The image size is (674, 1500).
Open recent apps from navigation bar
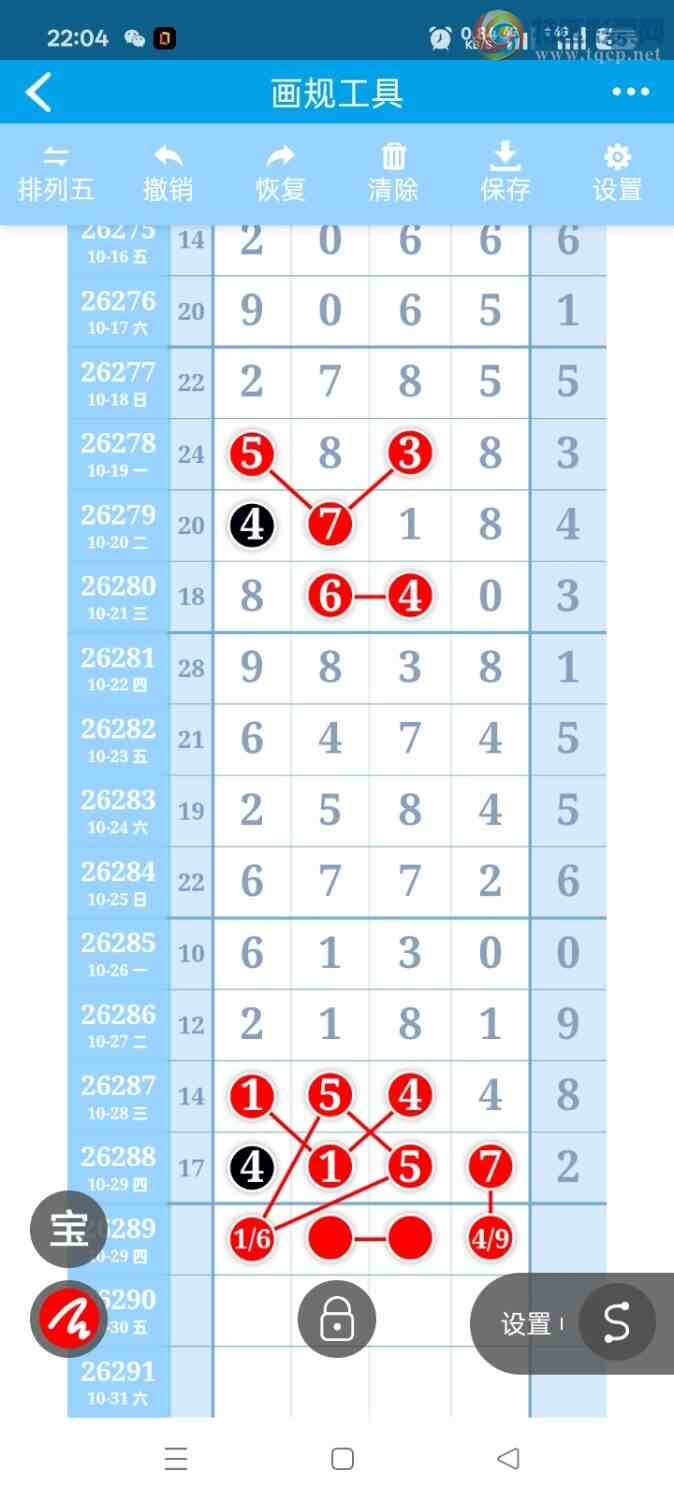click(176, 1459)
